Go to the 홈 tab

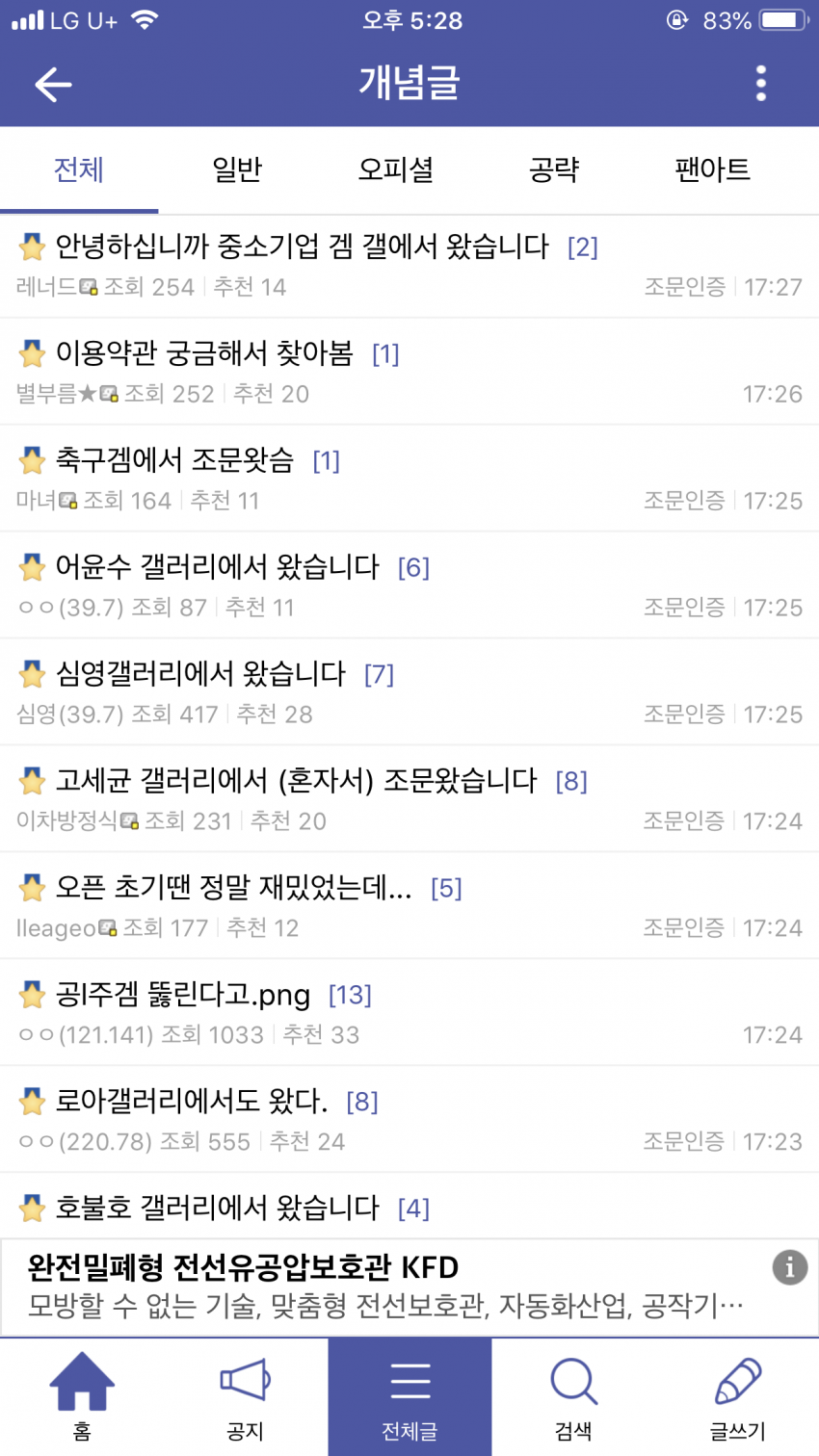pos(82,1396)
